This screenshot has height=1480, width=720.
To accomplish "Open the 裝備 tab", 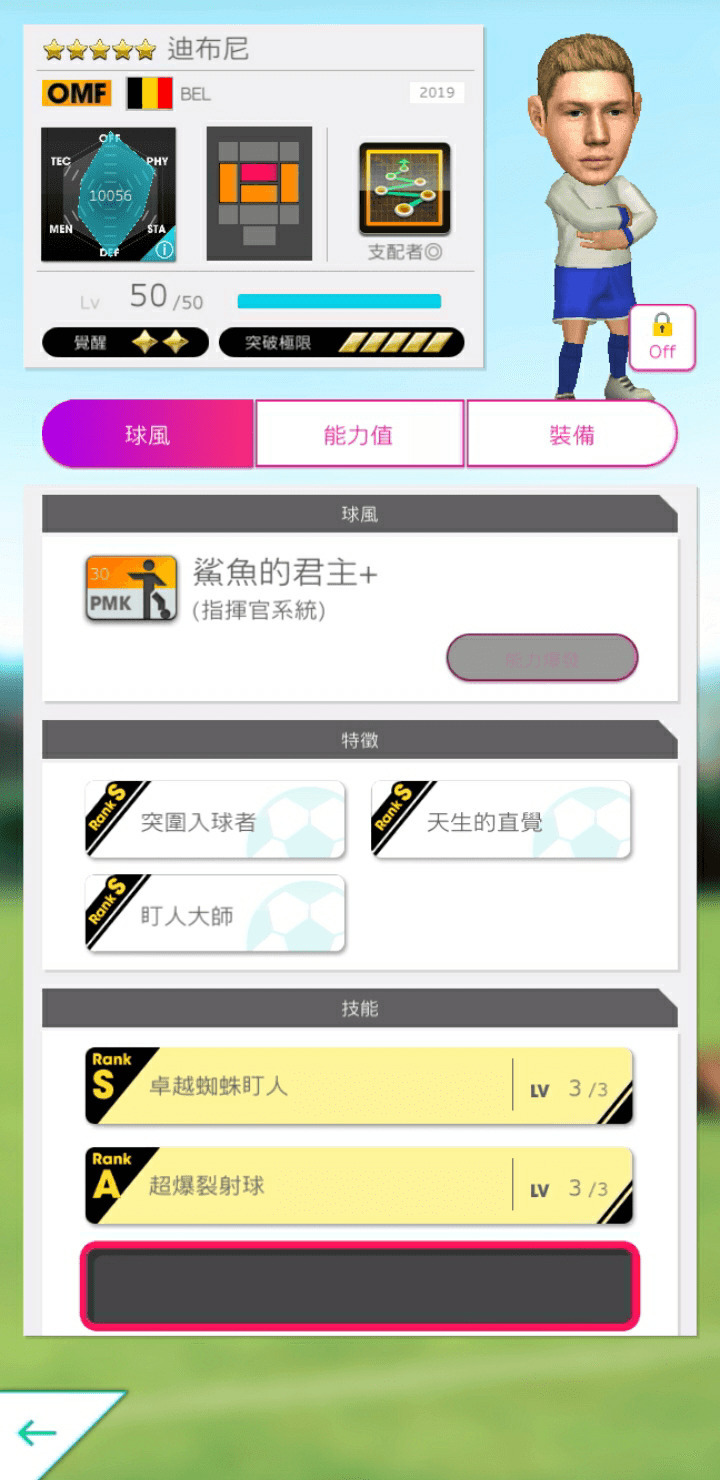I will (x=573, y=433).
